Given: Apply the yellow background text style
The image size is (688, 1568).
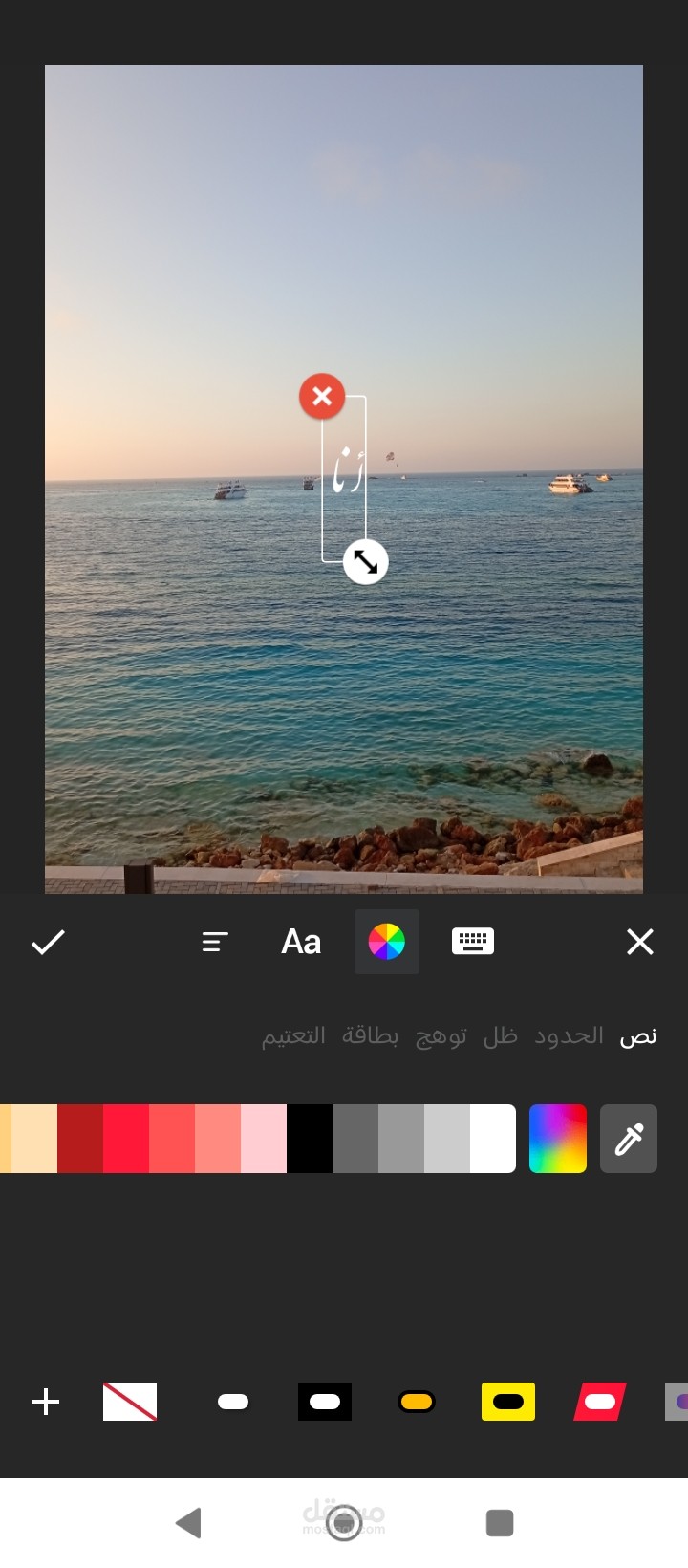Looking at the screenshot, I should point(508,1402).
